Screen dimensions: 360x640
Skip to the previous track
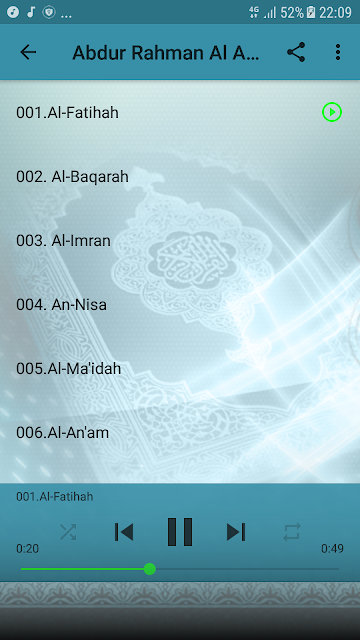(124, 532)
